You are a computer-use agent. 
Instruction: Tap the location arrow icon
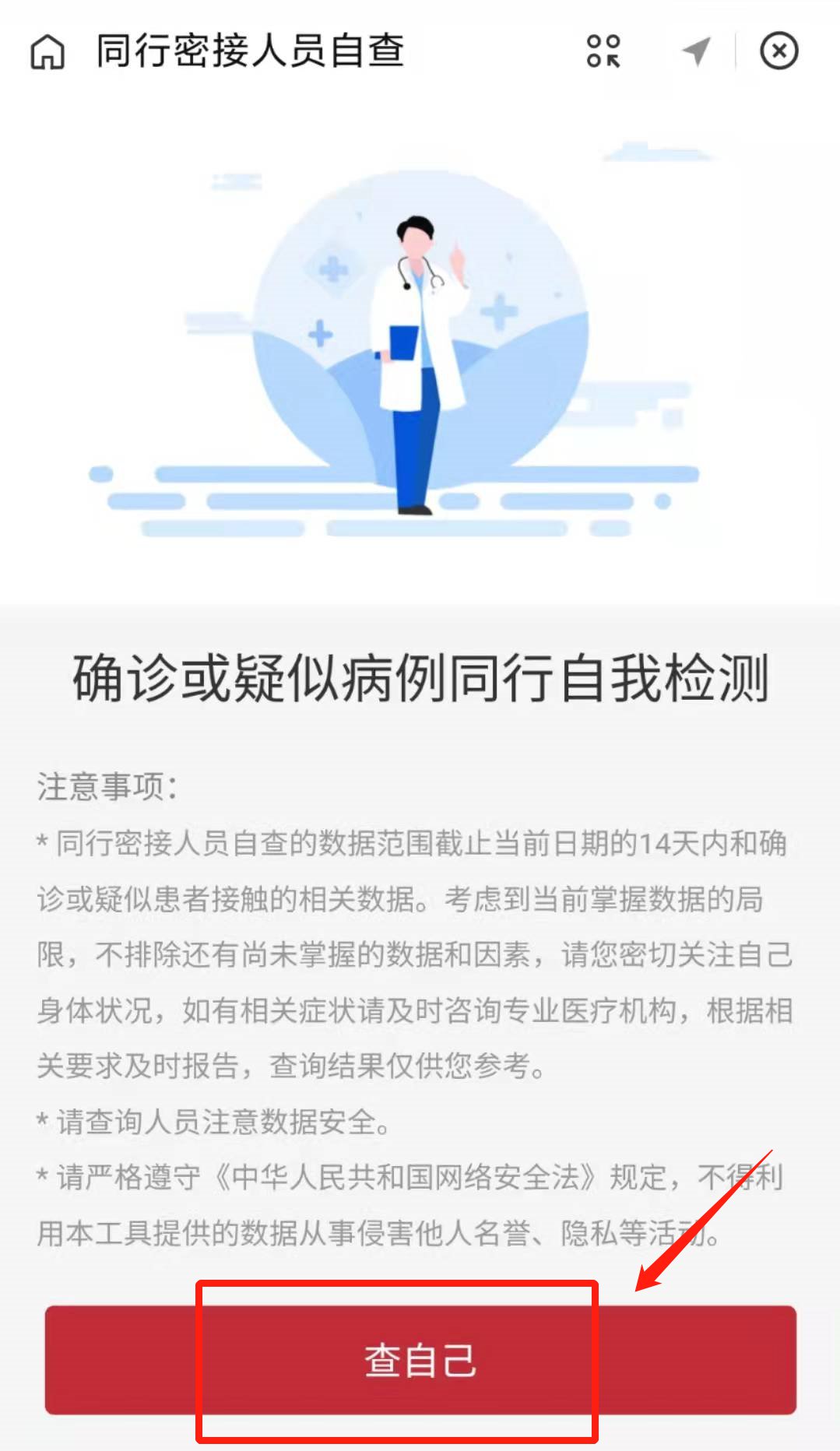[x=696, y=51]
